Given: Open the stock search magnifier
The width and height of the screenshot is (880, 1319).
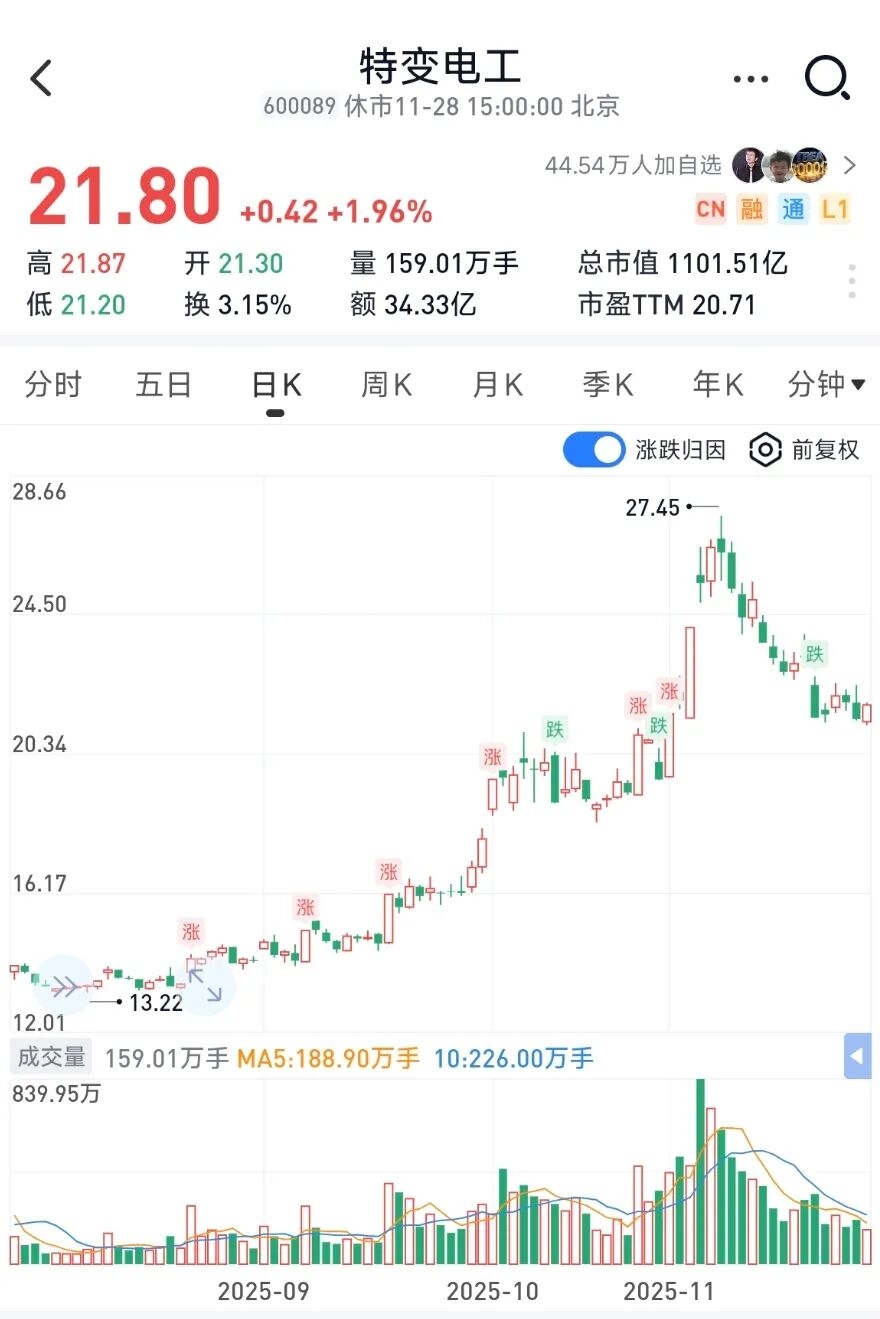Looking at the screenshot, I should [827, 78].
